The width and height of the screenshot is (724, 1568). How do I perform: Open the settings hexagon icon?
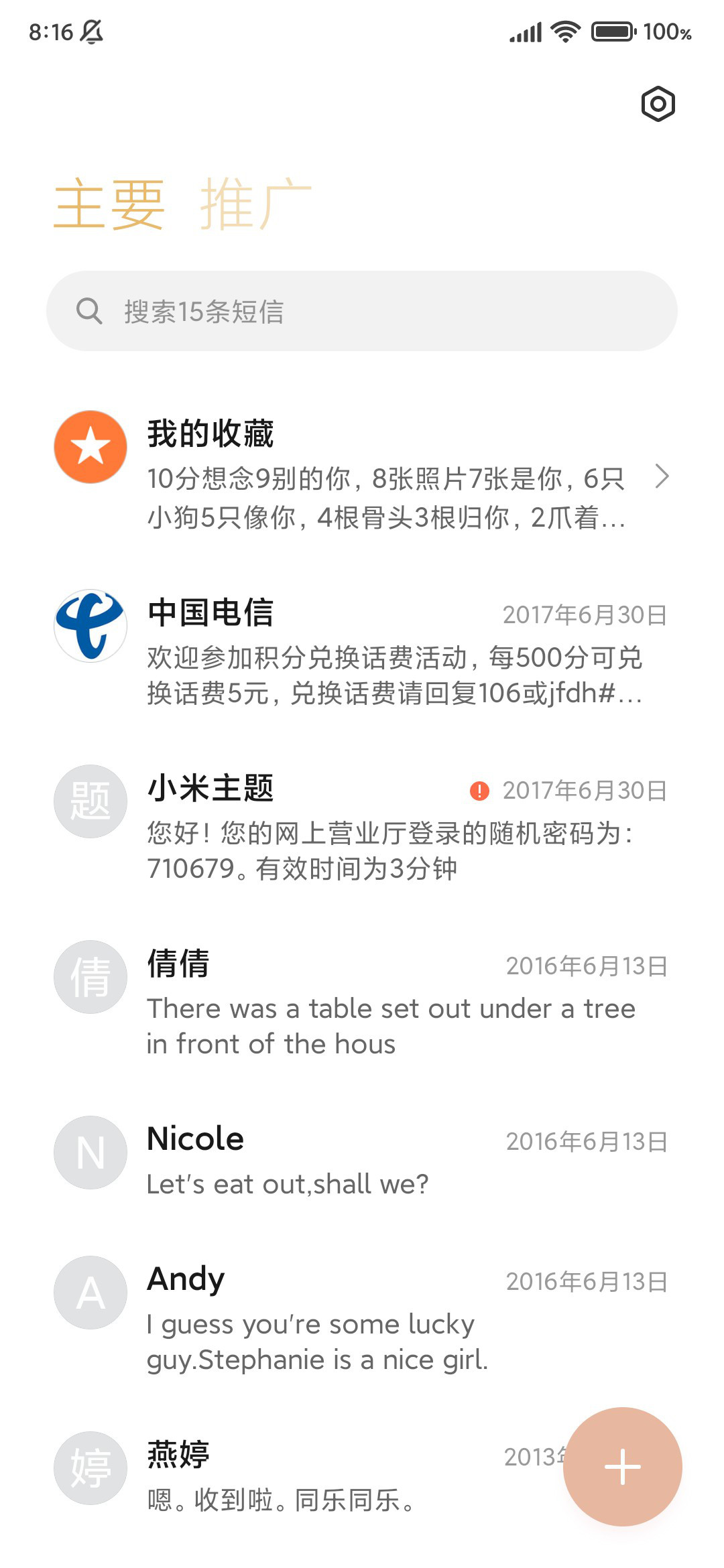tap(658, 104)
